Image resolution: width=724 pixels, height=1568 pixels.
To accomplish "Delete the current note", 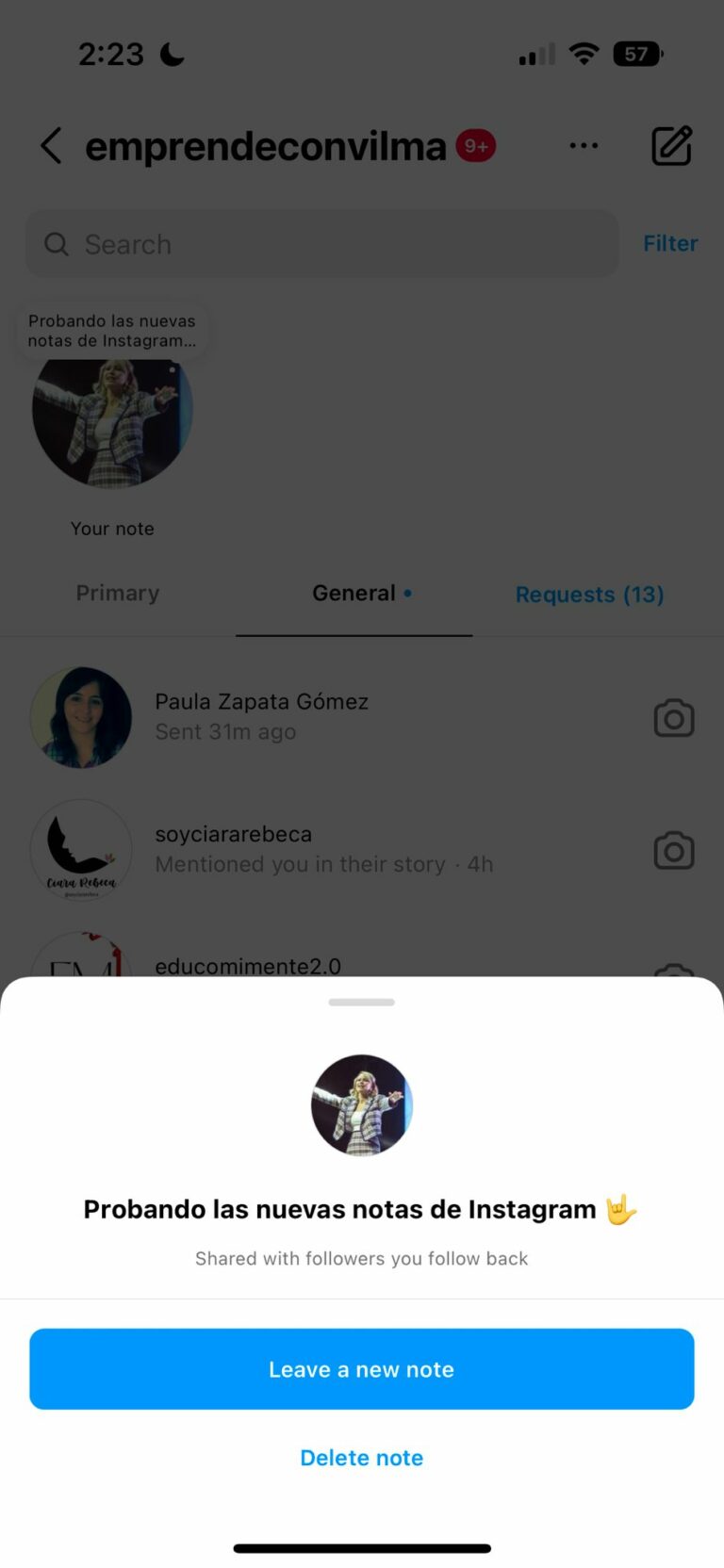I will (362, 1458).
